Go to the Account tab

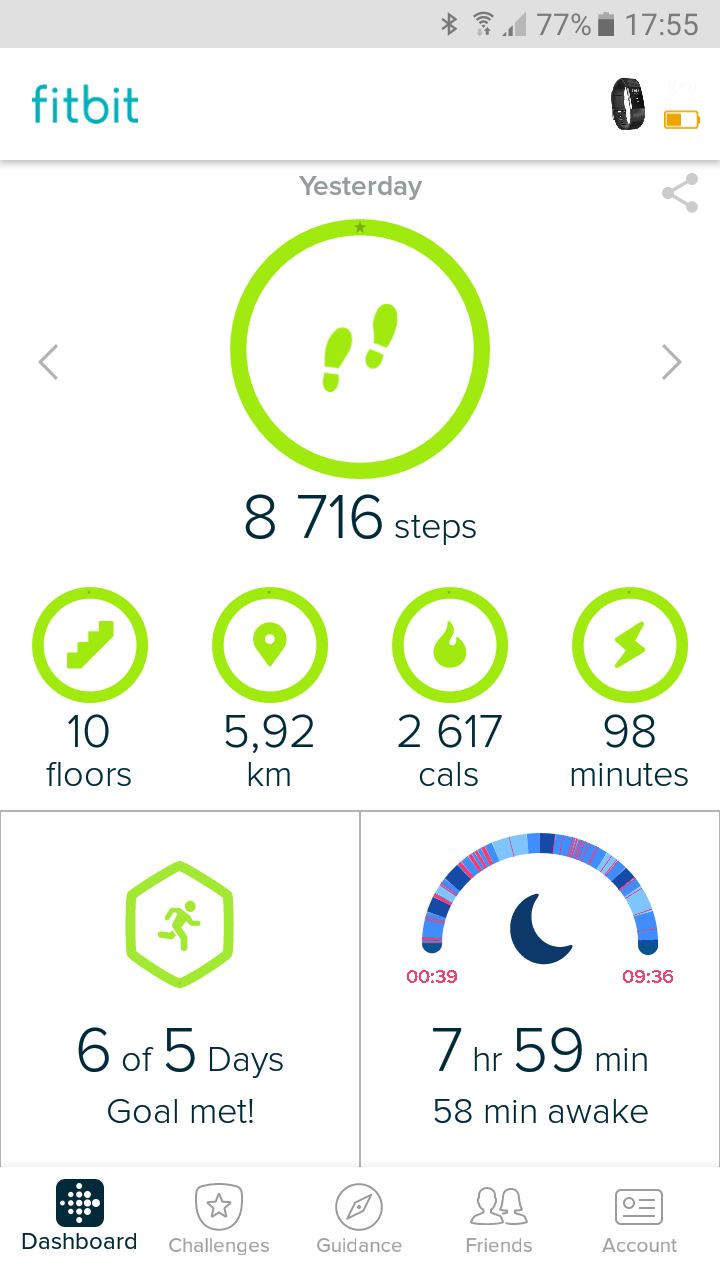click(x=639, y=1218)
